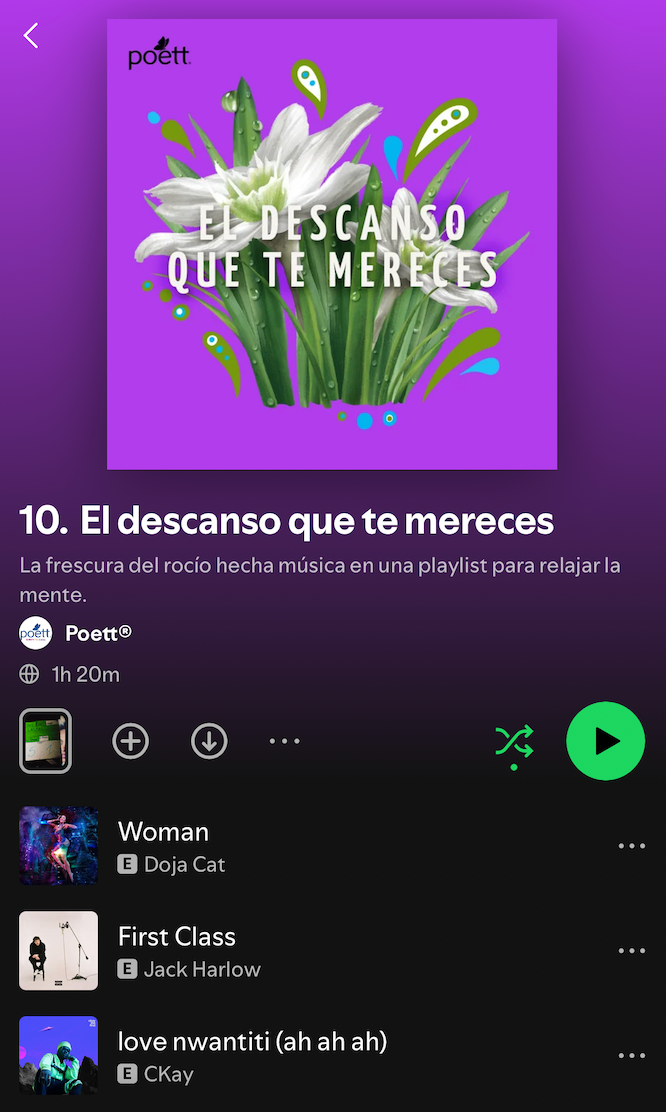Play the playlist
666x1112 pixels.
tap(605, 741)
